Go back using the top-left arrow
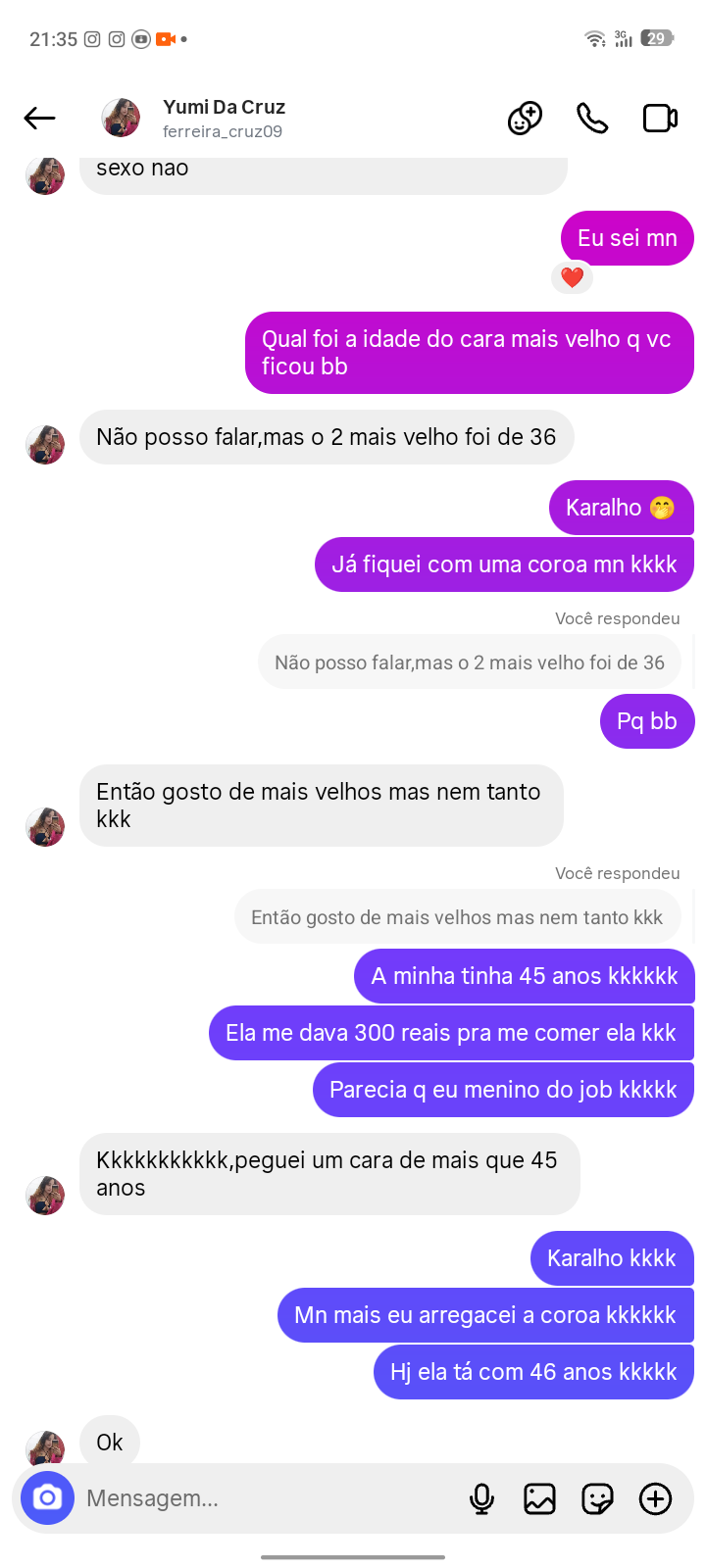This screenshot has height=1568, width=706. (x=39, y=119)
